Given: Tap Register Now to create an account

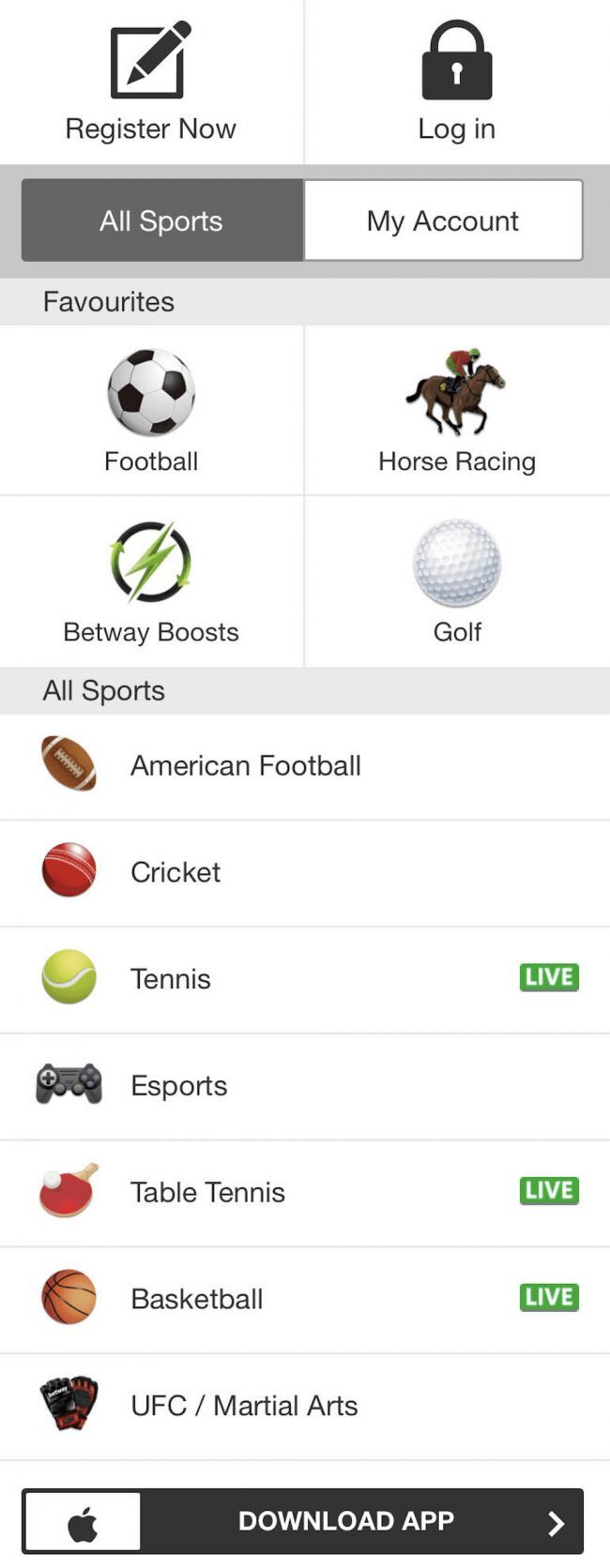Looking at the screenshot, I should tap(151, 83).
